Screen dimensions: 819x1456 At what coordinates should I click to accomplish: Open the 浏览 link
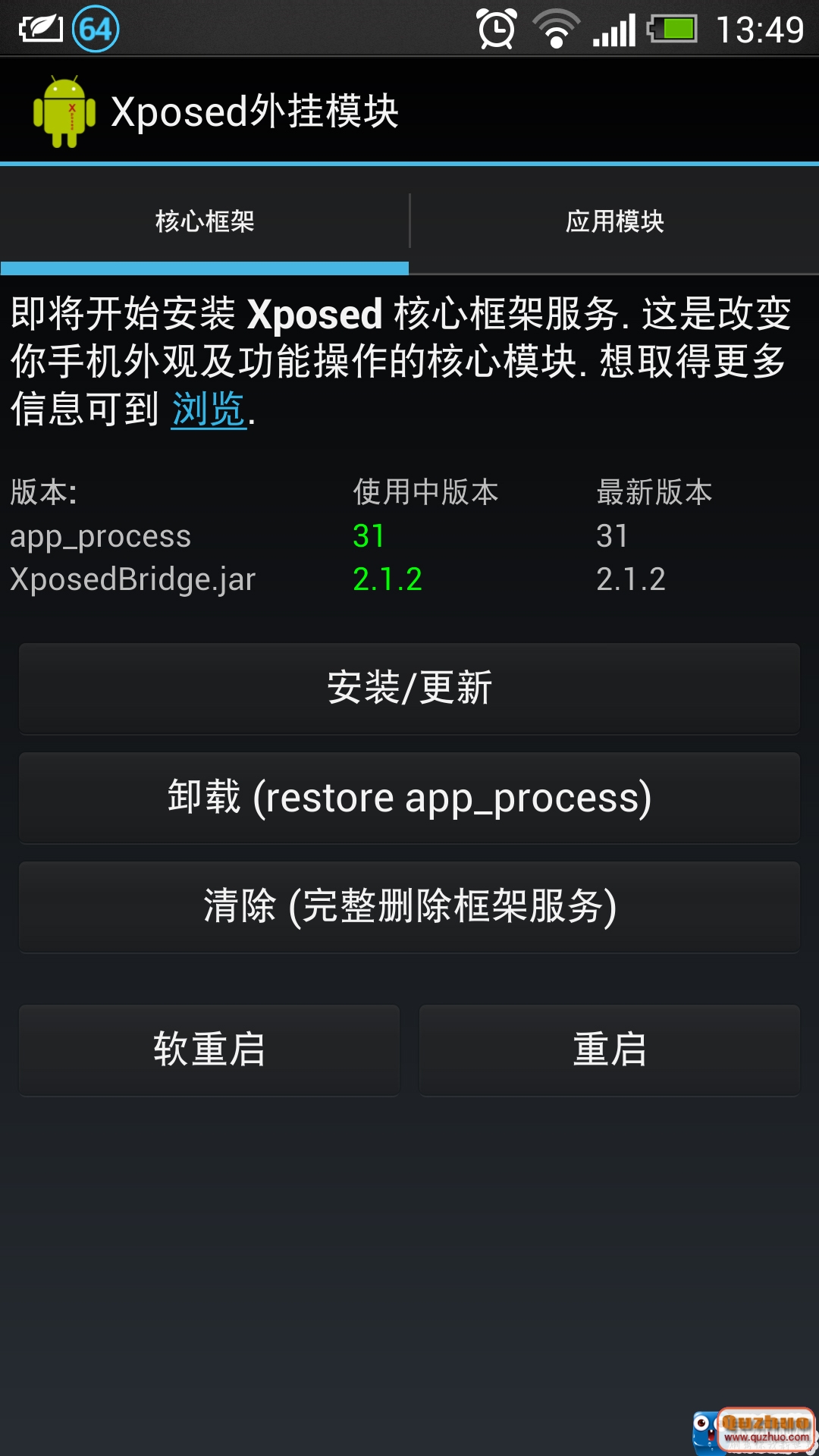pyautogui.click(x=209, y=409)
